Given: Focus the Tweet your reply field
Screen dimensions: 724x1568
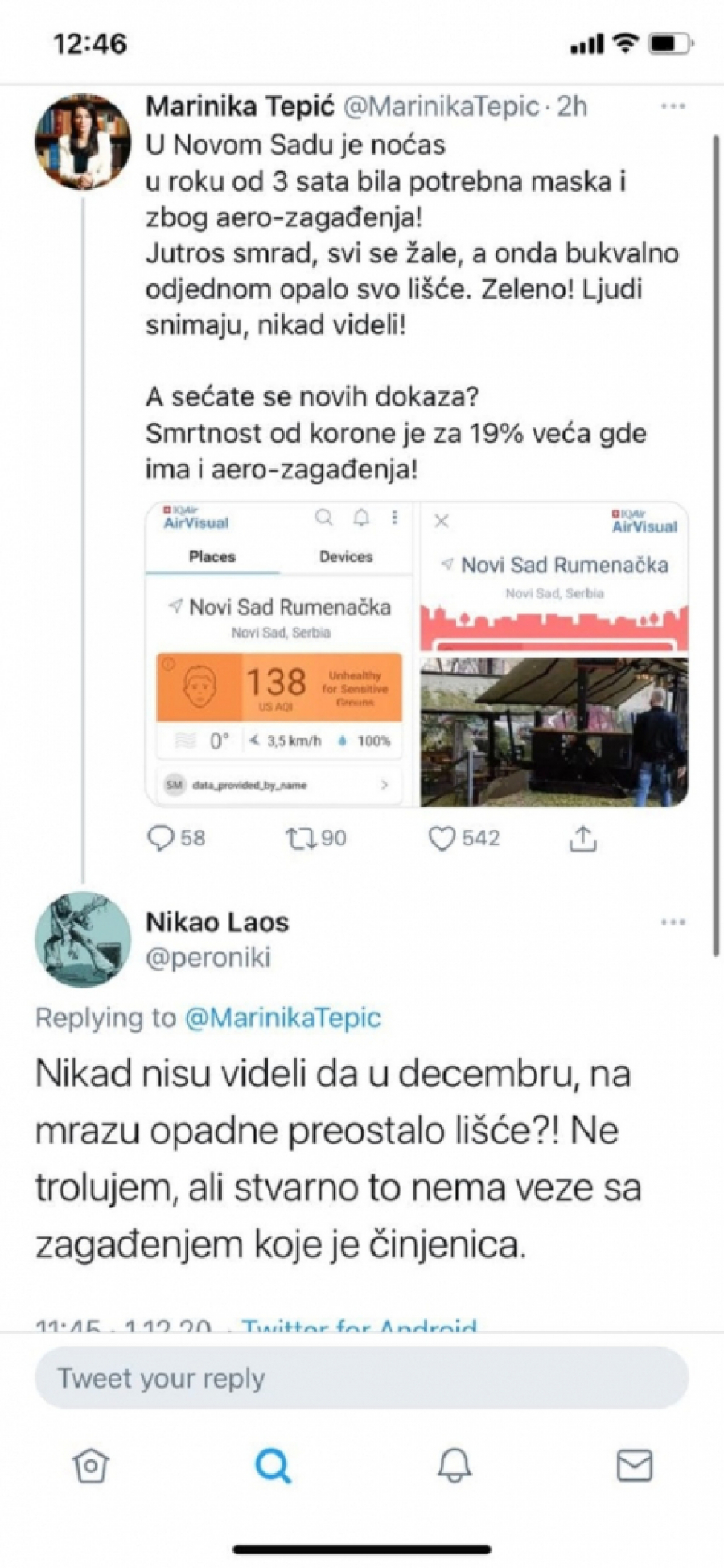Looking at the screenshot, I should [x=362, y=1378].
